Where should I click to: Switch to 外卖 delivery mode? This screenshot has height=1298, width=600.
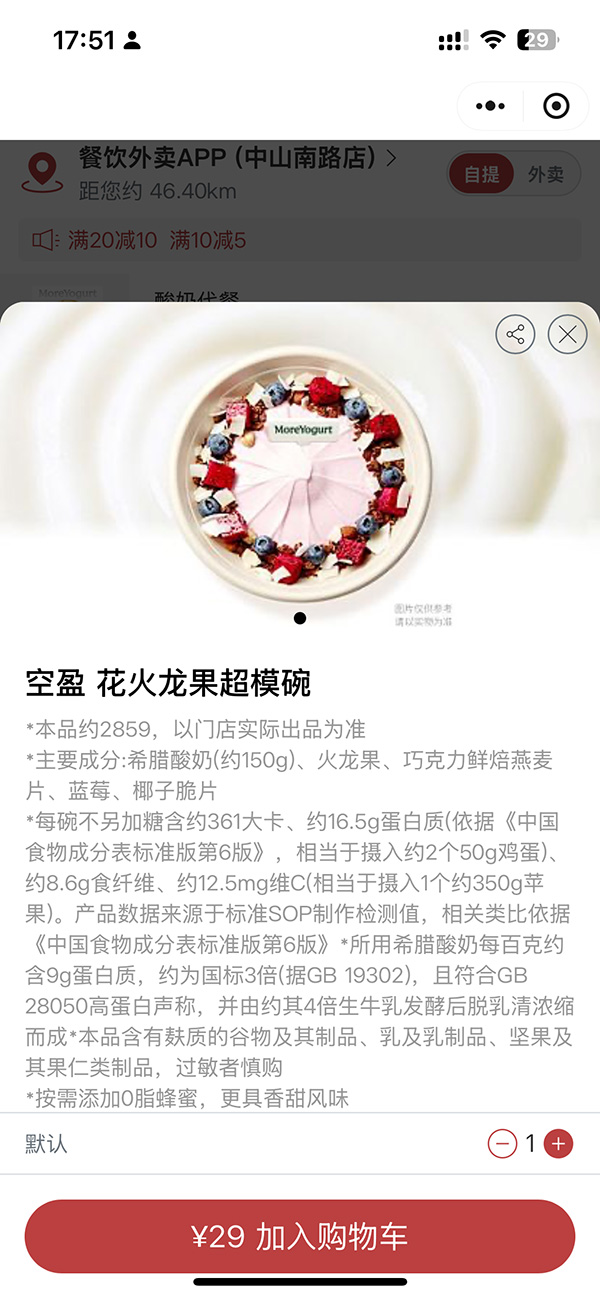pos(546,174)
